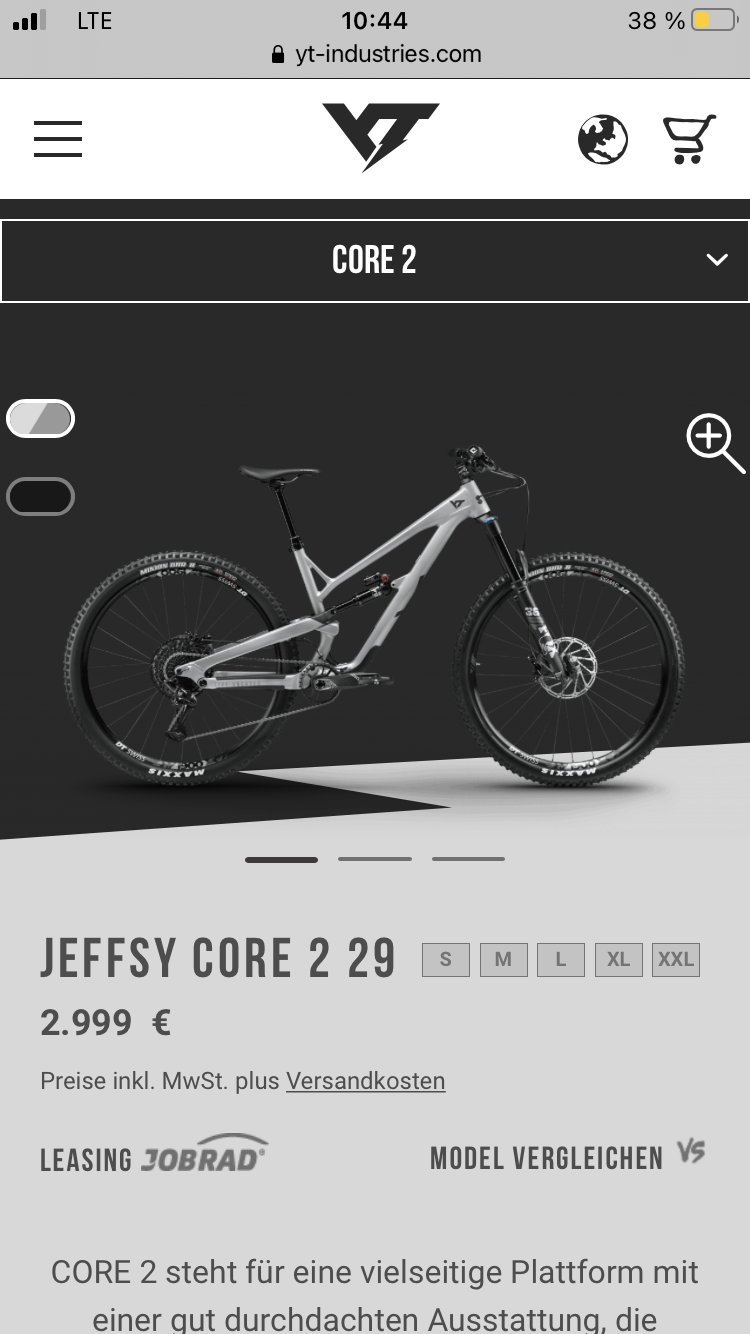
Task: Open the hamburger menu
Action: [58, 139]
